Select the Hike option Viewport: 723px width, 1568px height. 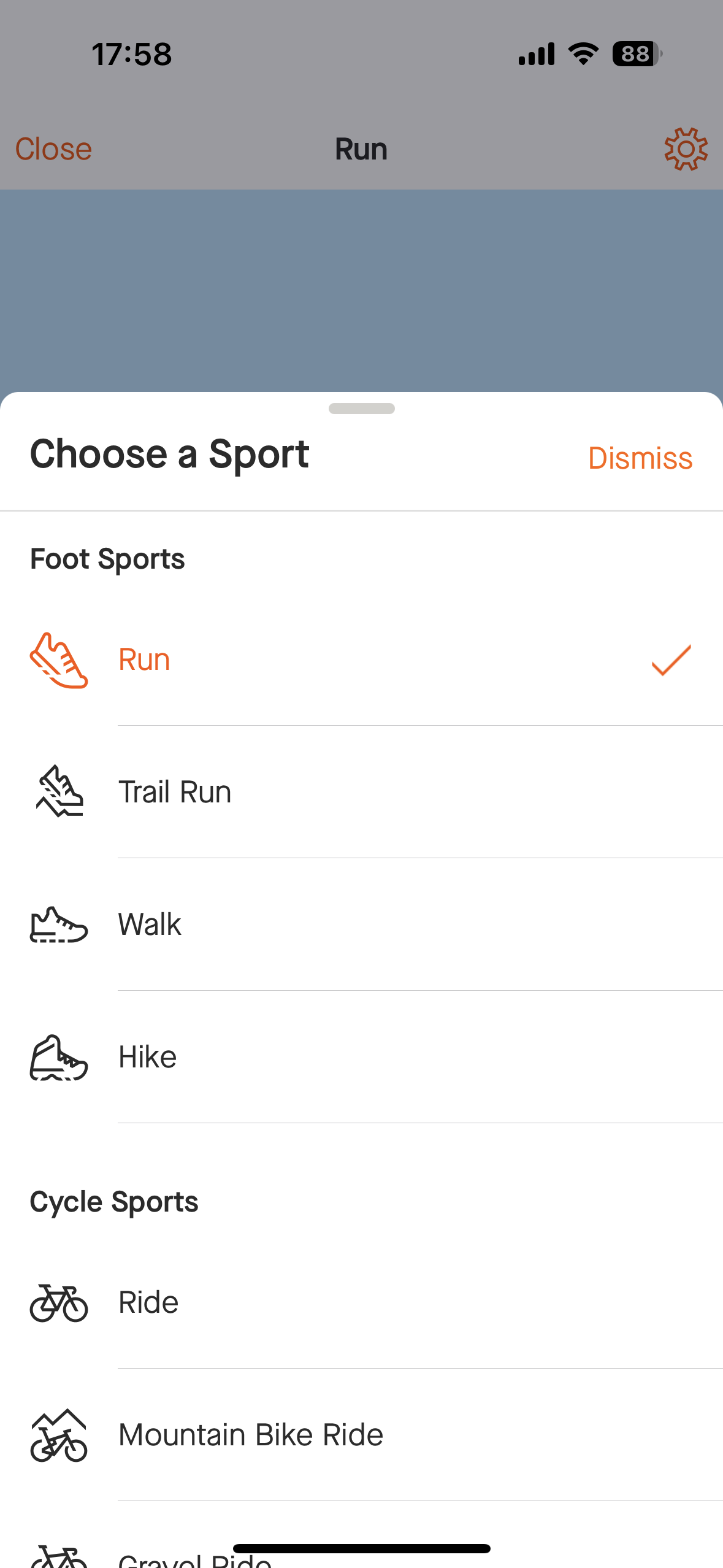[361, 1057]
